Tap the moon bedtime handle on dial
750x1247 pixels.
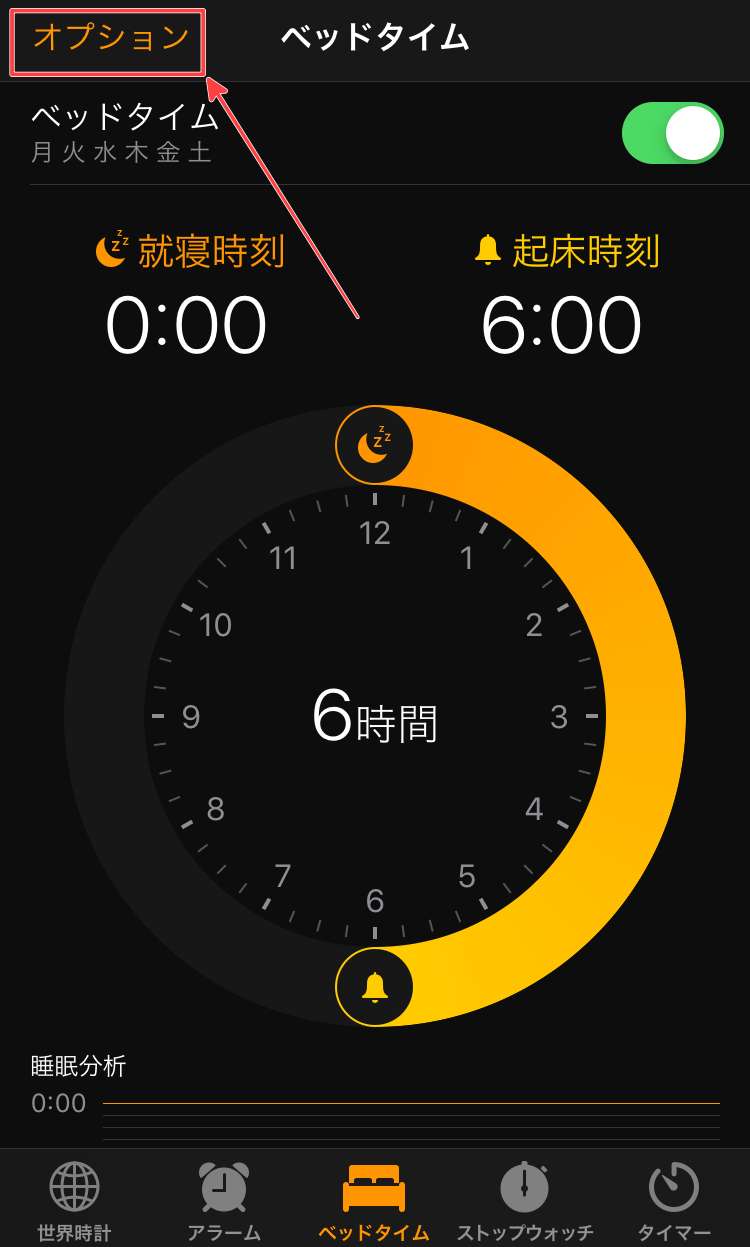coord(375,445)
